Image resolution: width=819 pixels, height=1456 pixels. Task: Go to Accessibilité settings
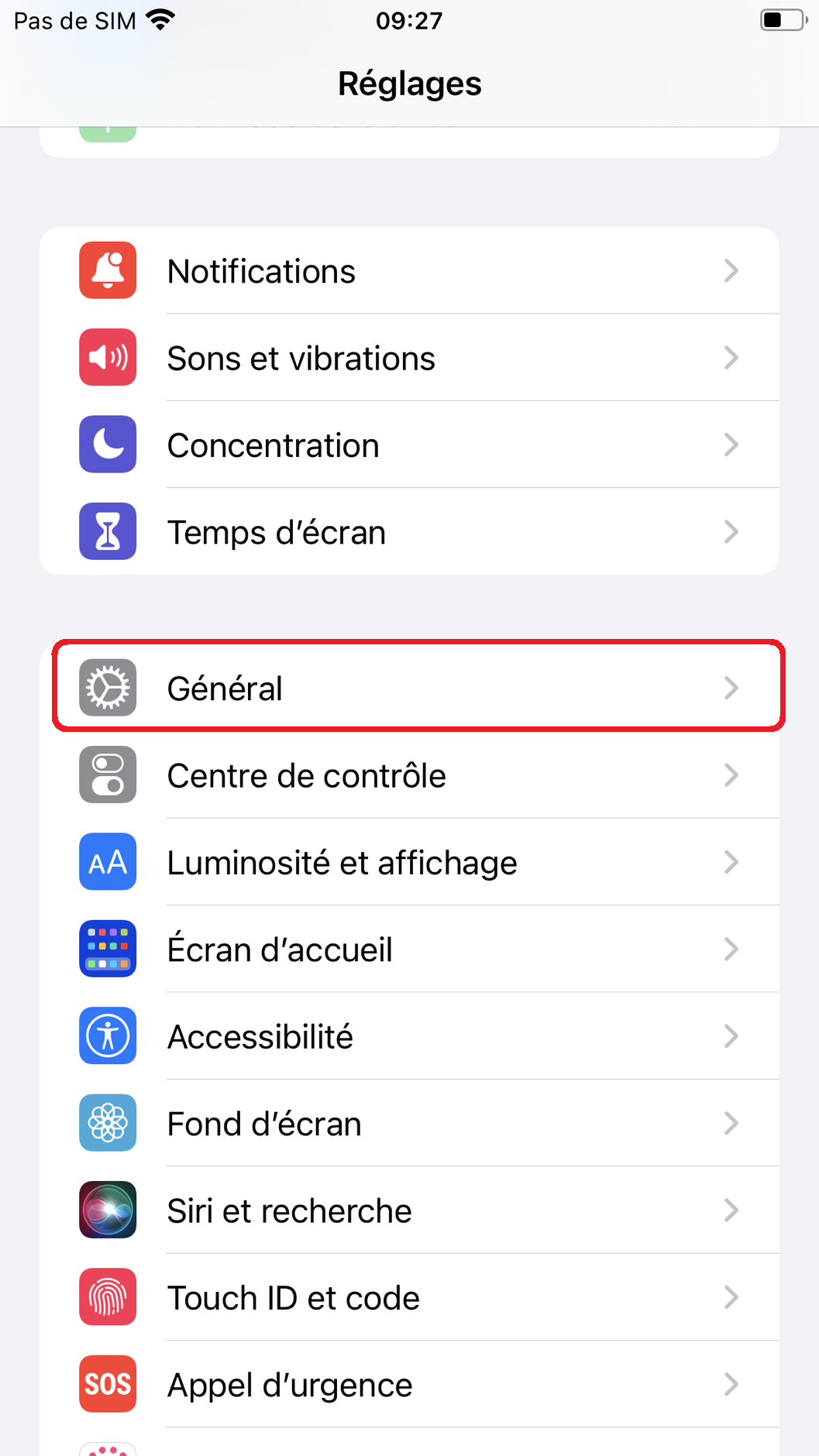409,1036
